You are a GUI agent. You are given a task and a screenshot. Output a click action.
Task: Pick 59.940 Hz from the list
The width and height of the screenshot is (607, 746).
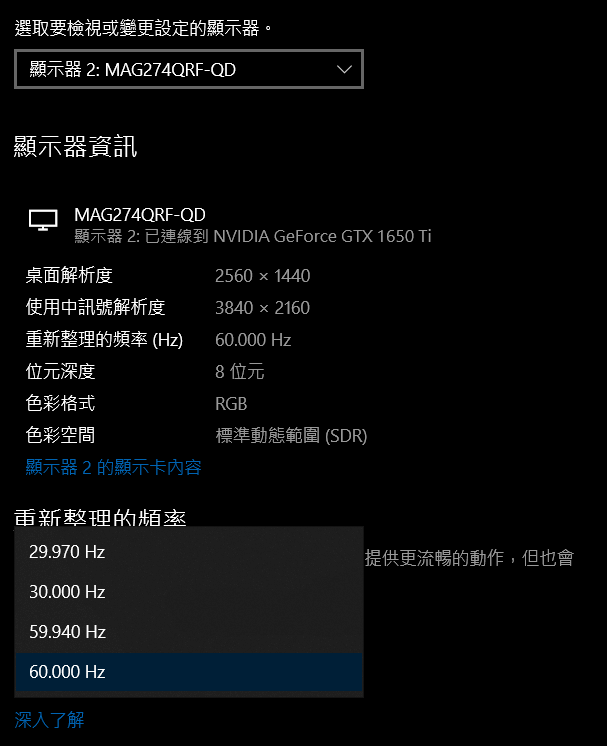(x=188, y=632)
